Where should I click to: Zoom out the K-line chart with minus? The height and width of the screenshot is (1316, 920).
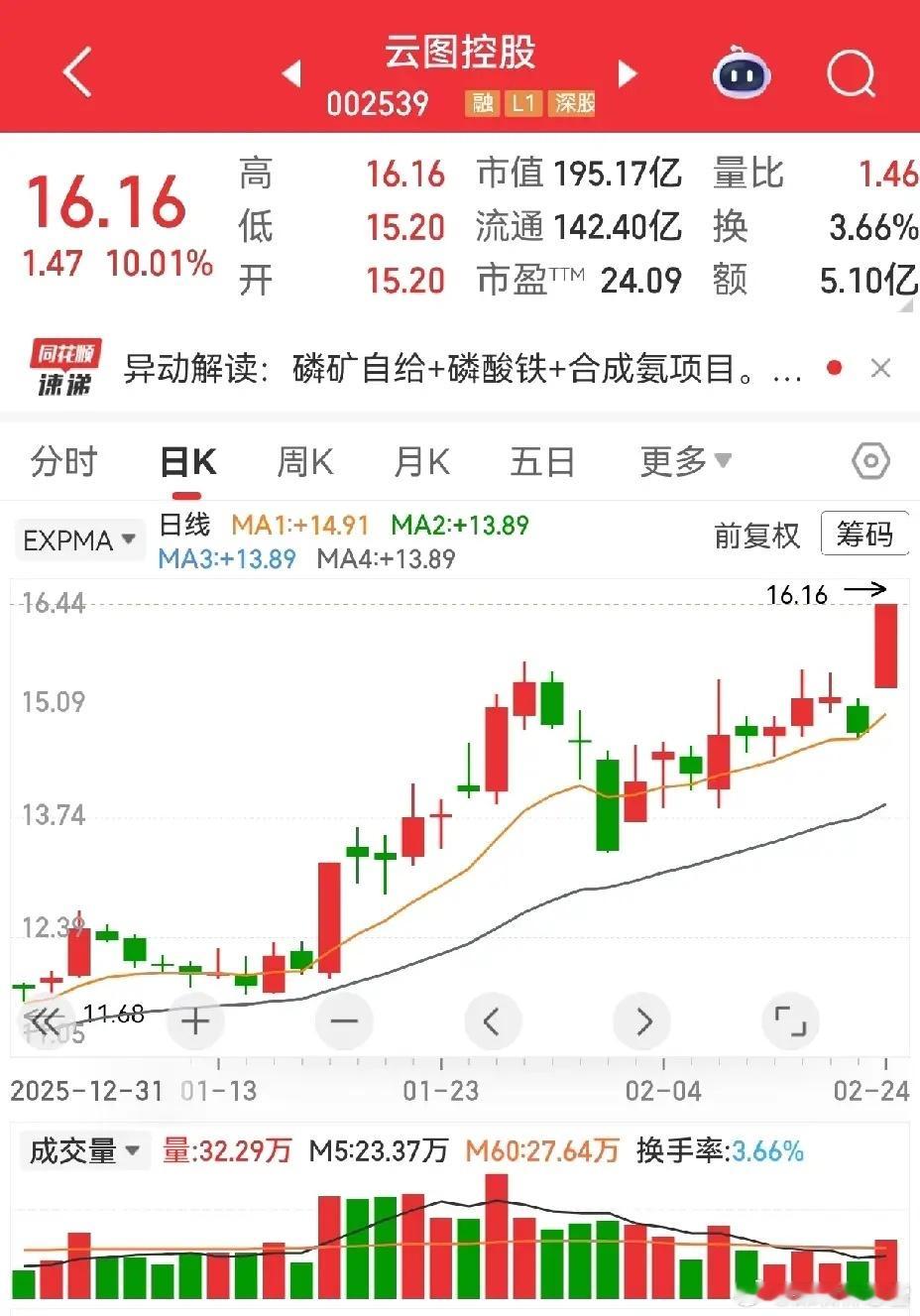point(344,1021)
